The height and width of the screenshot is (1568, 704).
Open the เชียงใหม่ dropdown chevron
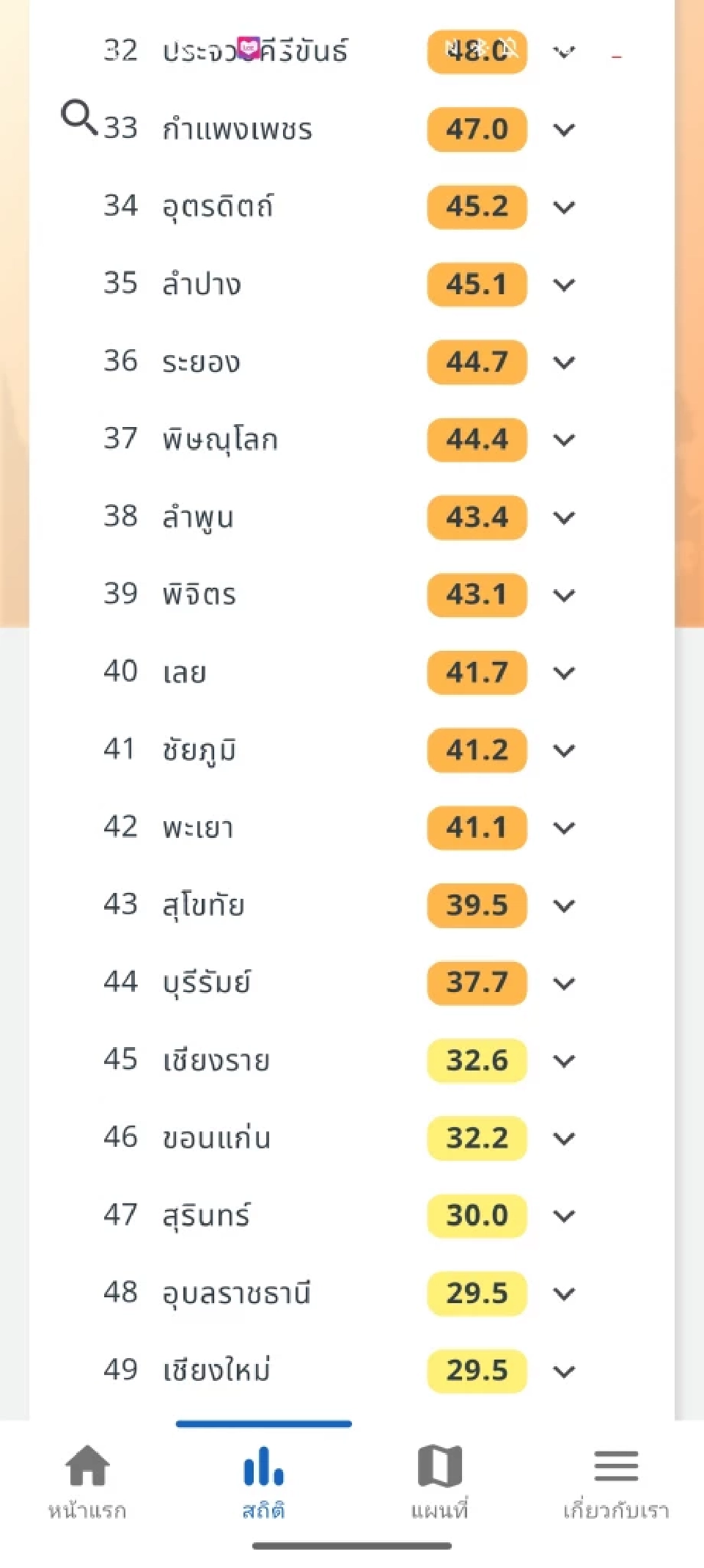pos(564,1371)
